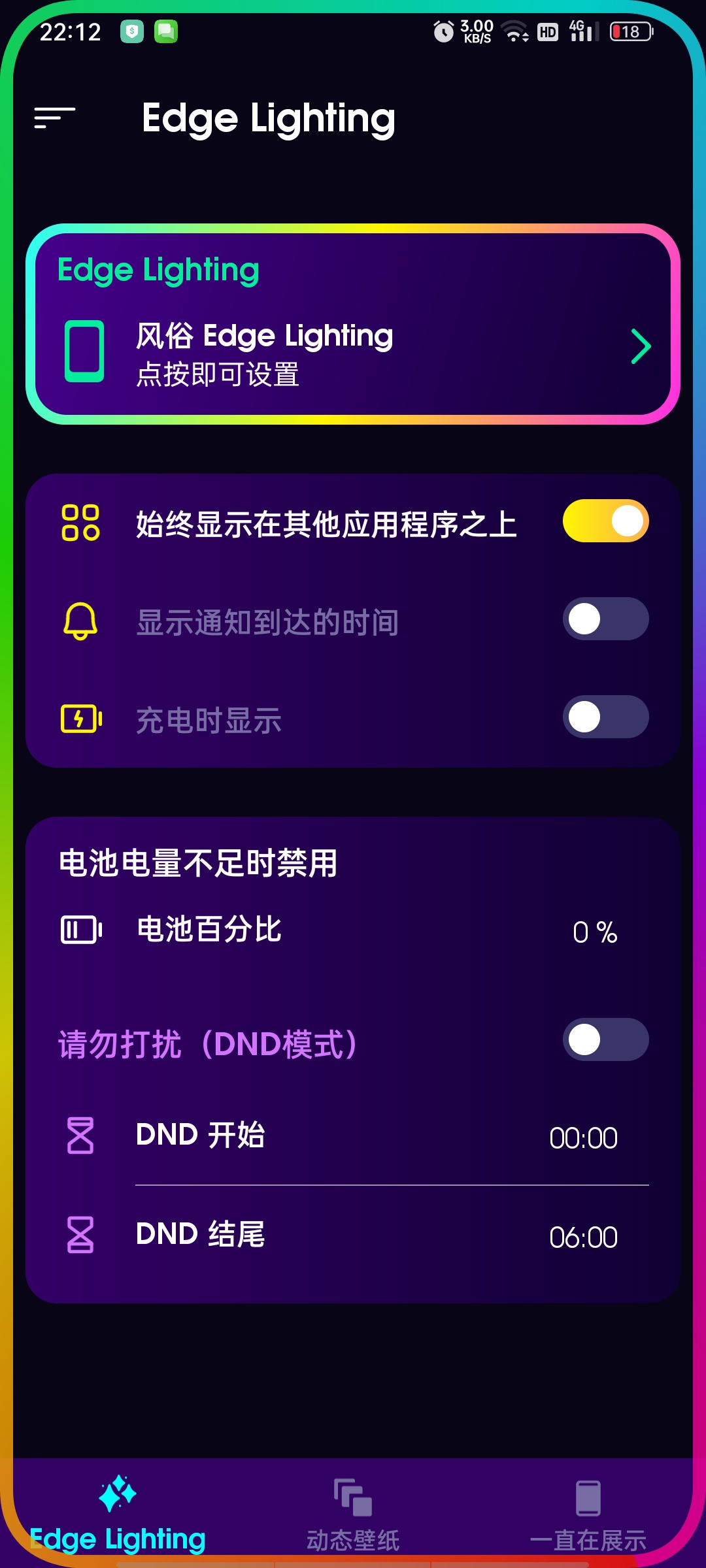Open the drawer menu button

pos(55,118)
